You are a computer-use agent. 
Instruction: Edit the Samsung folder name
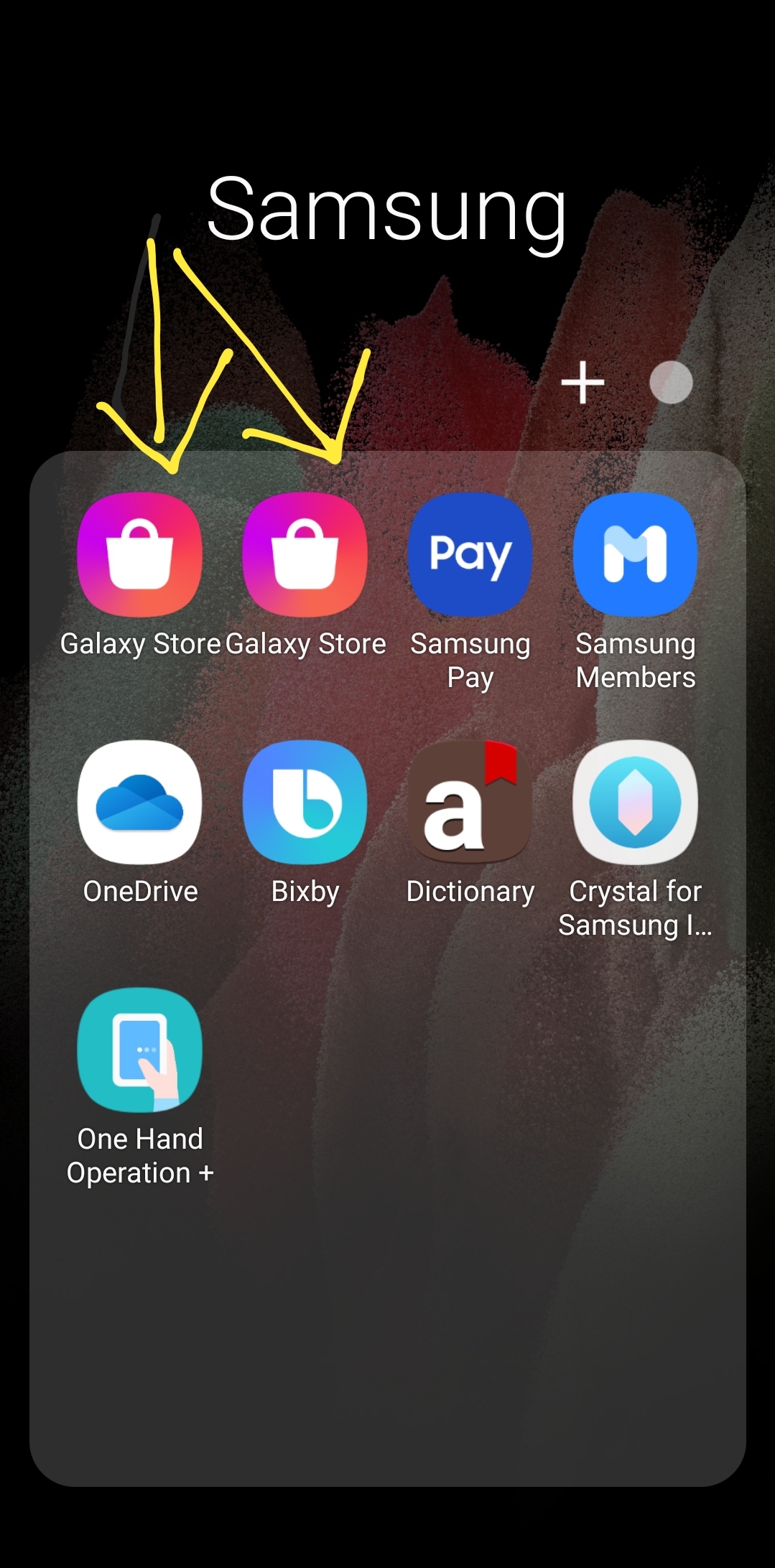coord(386,210)
